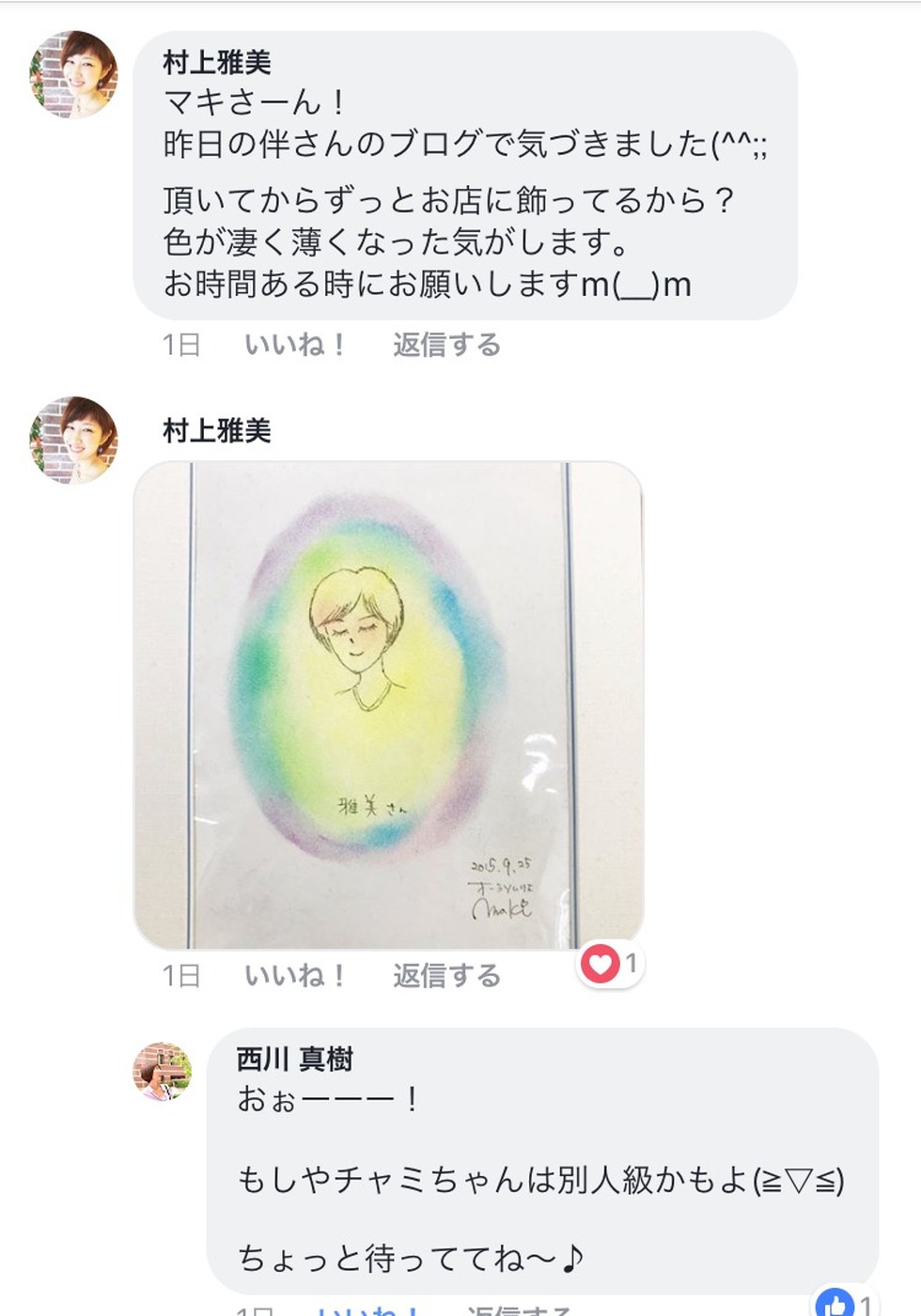This screenshot has height=1316, width=921.
Task: Open 西川 真樹's profile name
Action: pyautogui.click(x=294, y=1060)
